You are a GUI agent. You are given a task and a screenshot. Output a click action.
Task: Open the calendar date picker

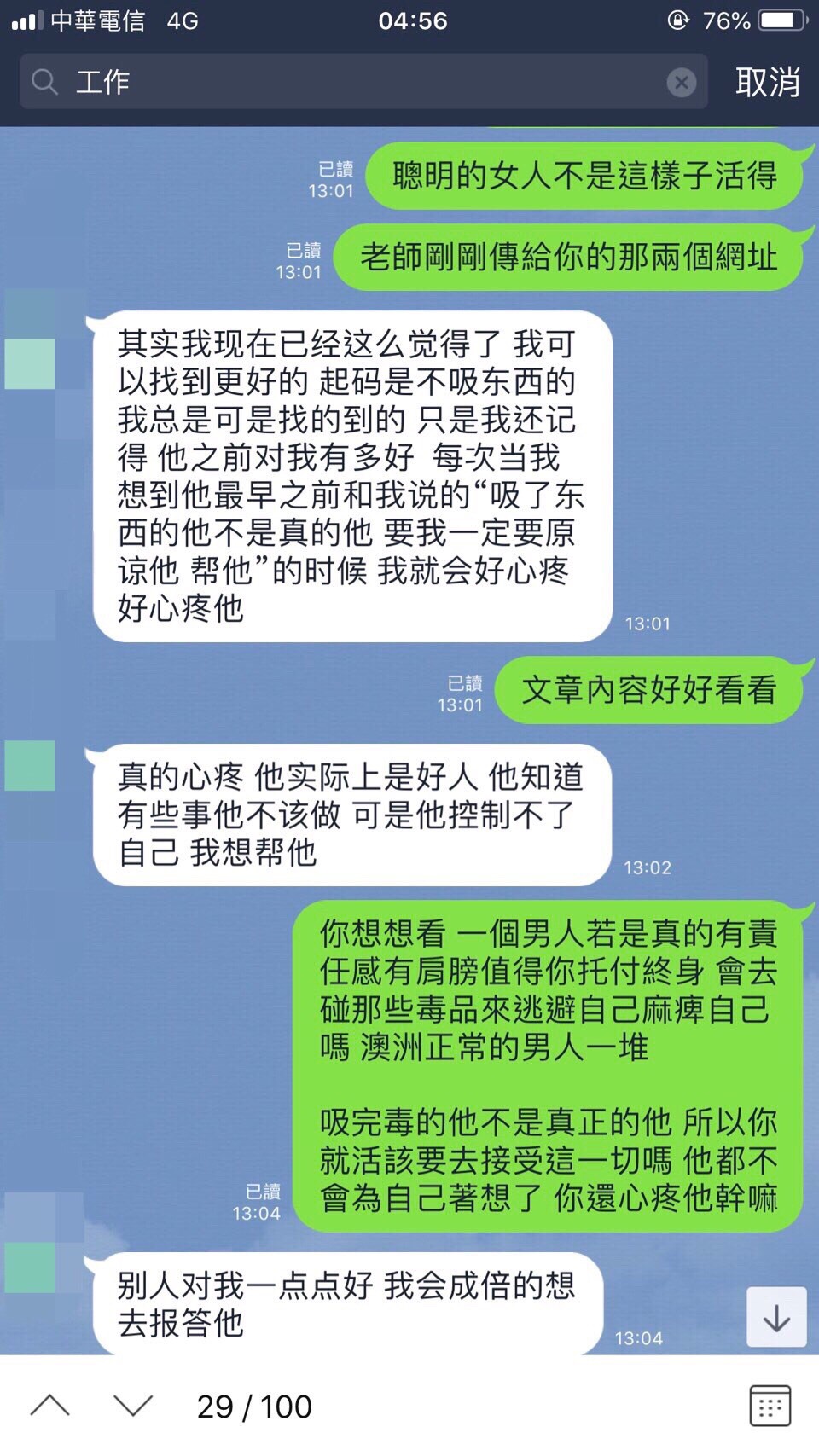point(770,1406)
